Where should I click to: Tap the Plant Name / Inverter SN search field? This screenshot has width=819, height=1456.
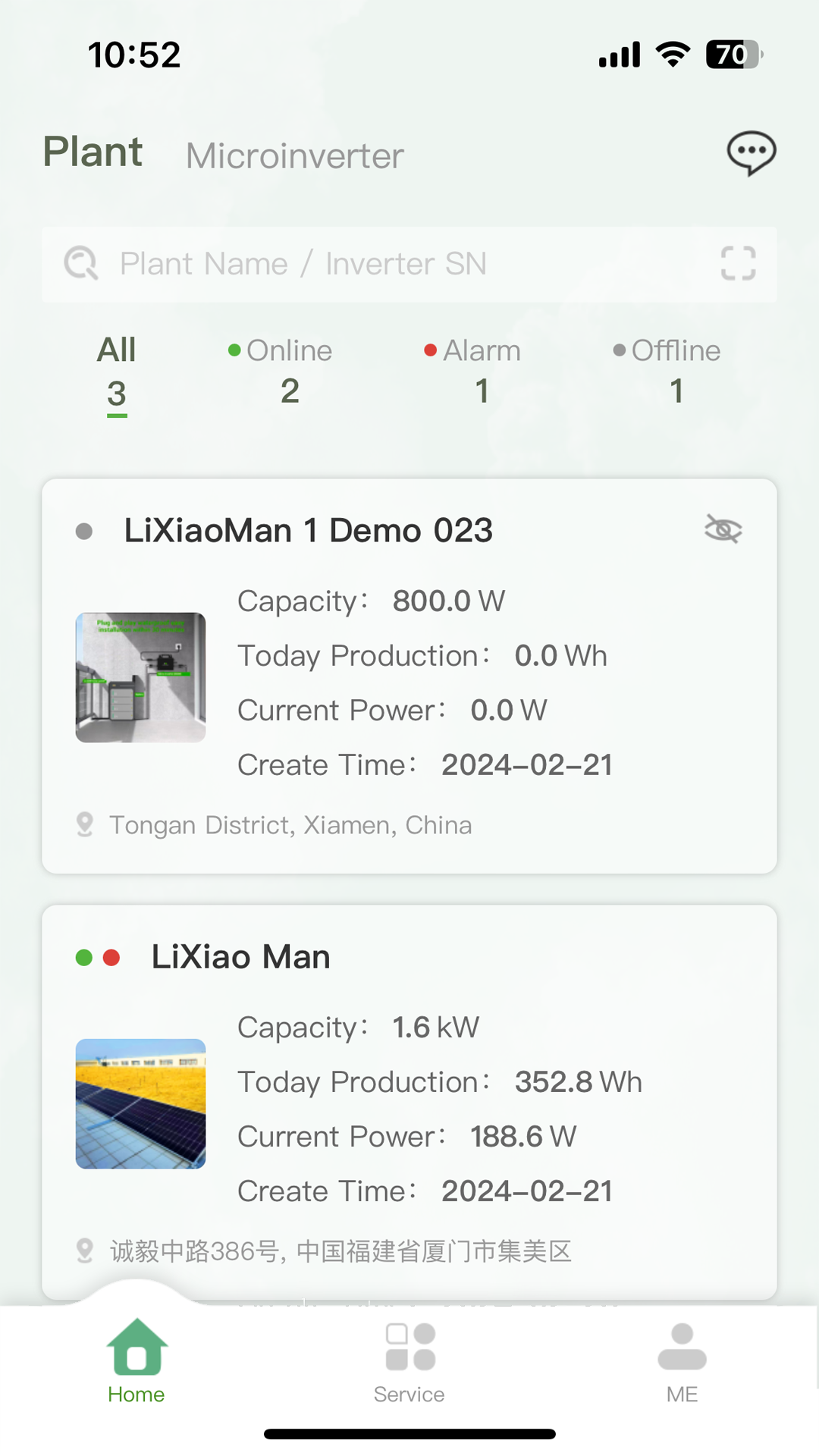[303, 263]
